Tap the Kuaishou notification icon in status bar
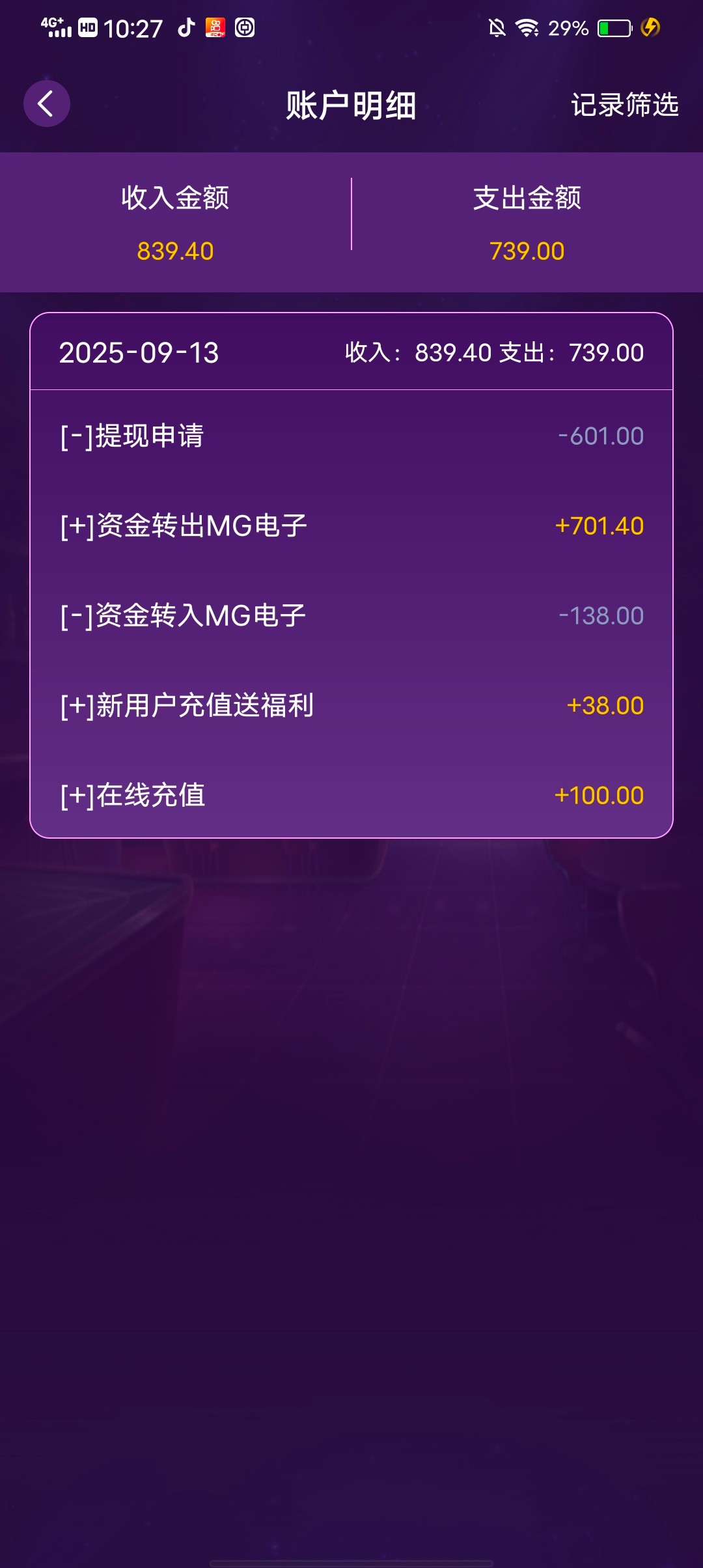 (x=215, y=29)
